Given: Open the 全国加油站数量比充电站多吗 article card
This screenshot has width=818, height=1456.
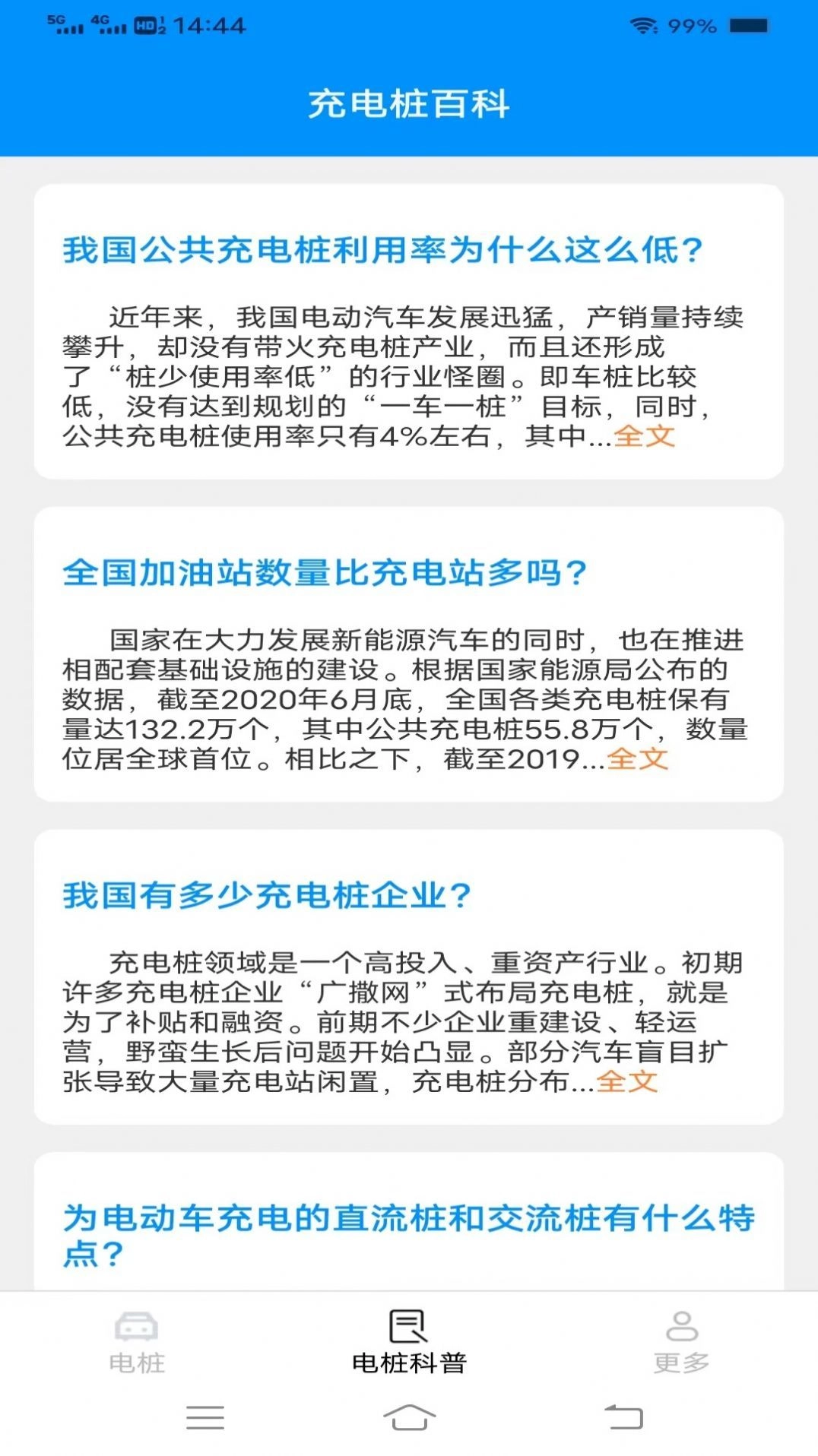Looking at the screenshot, I should [x=409, y=654].
